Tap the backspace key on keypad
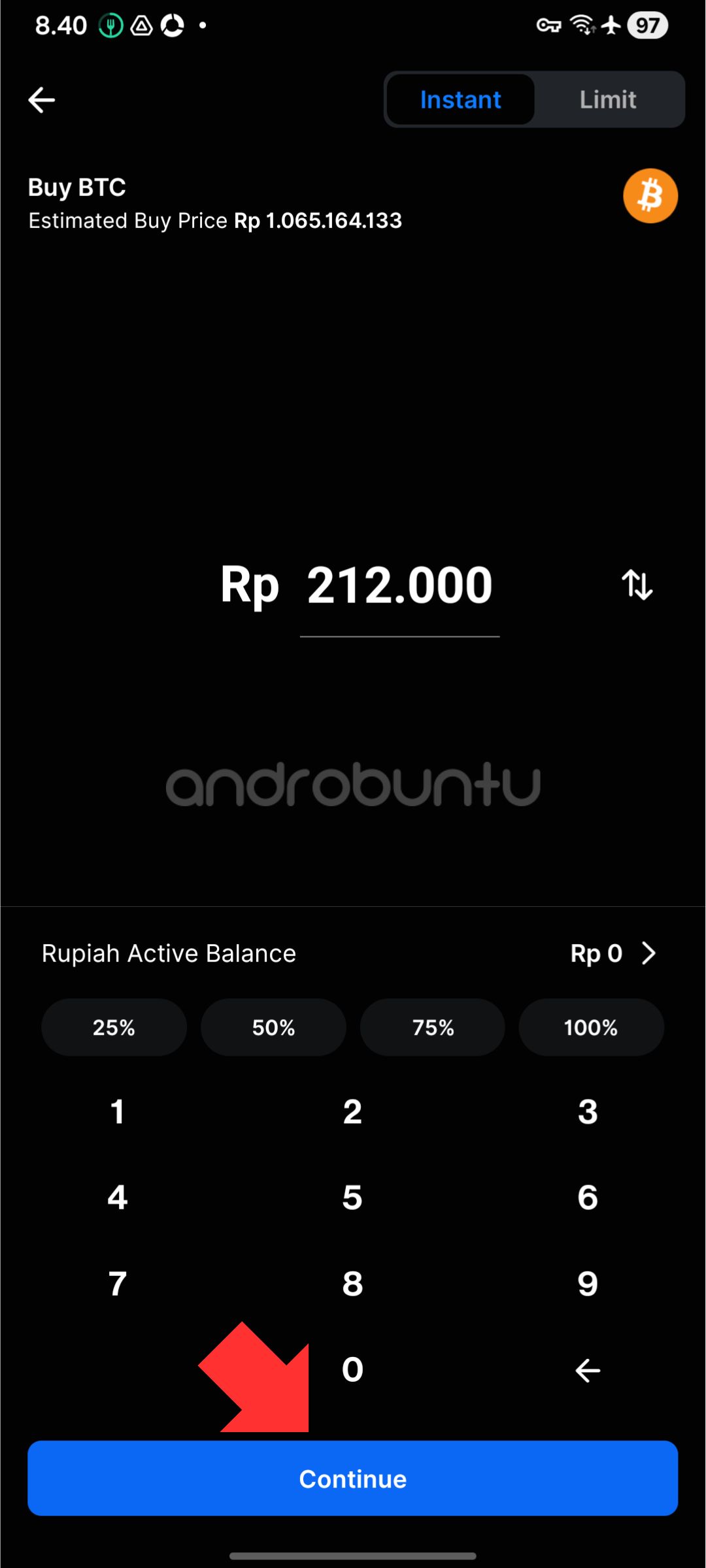 pos(586,1371)
